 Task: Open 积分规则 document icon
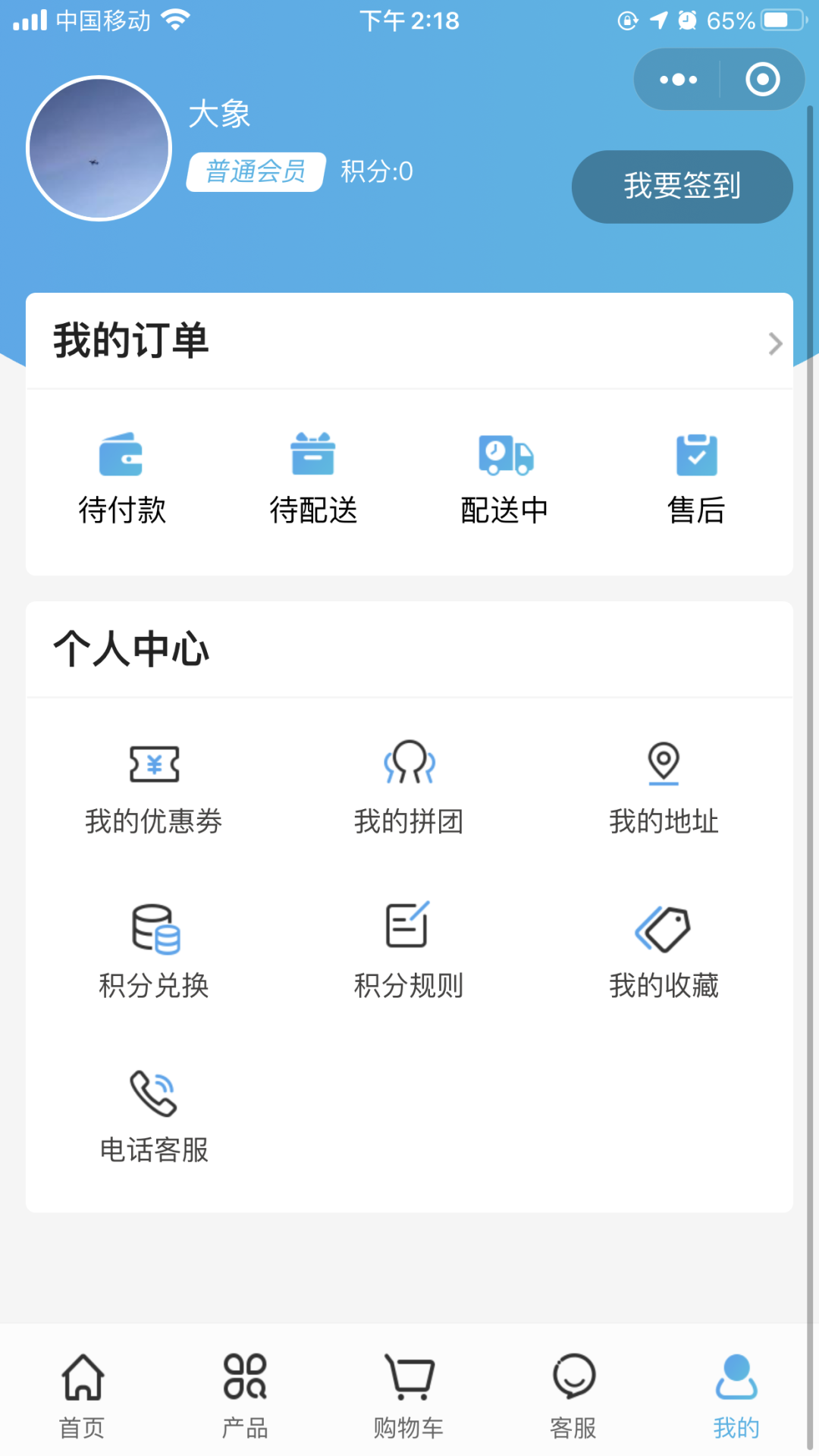tap(409, 927)
